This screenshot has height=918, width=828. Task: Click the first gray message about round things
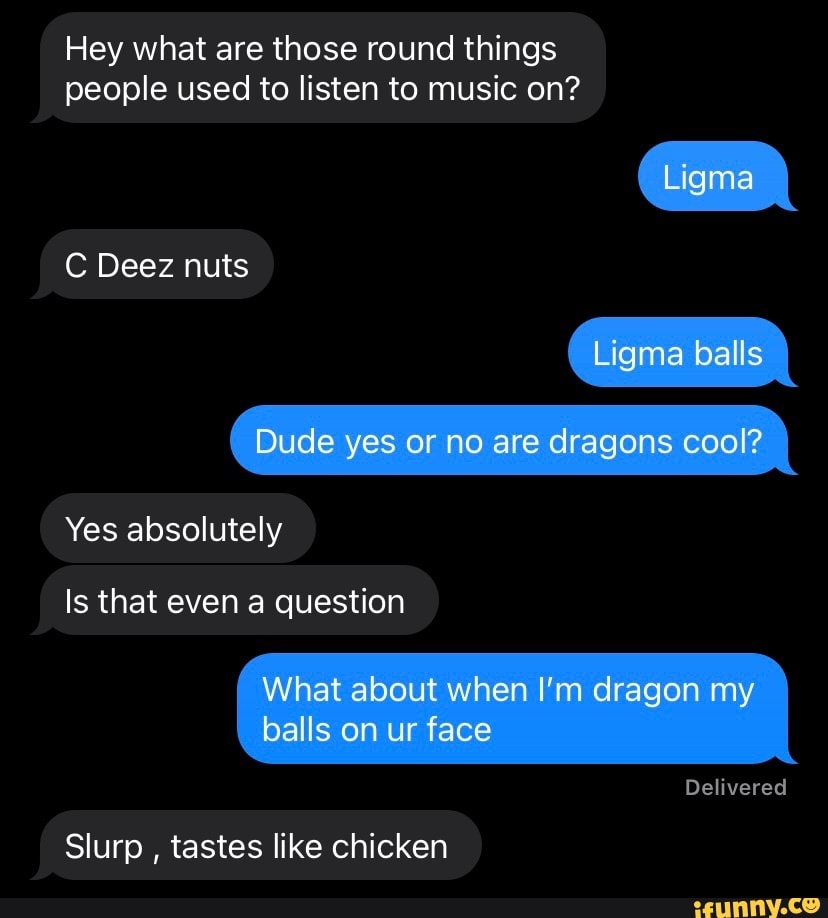pyautogui.click(x=322, y=68)
